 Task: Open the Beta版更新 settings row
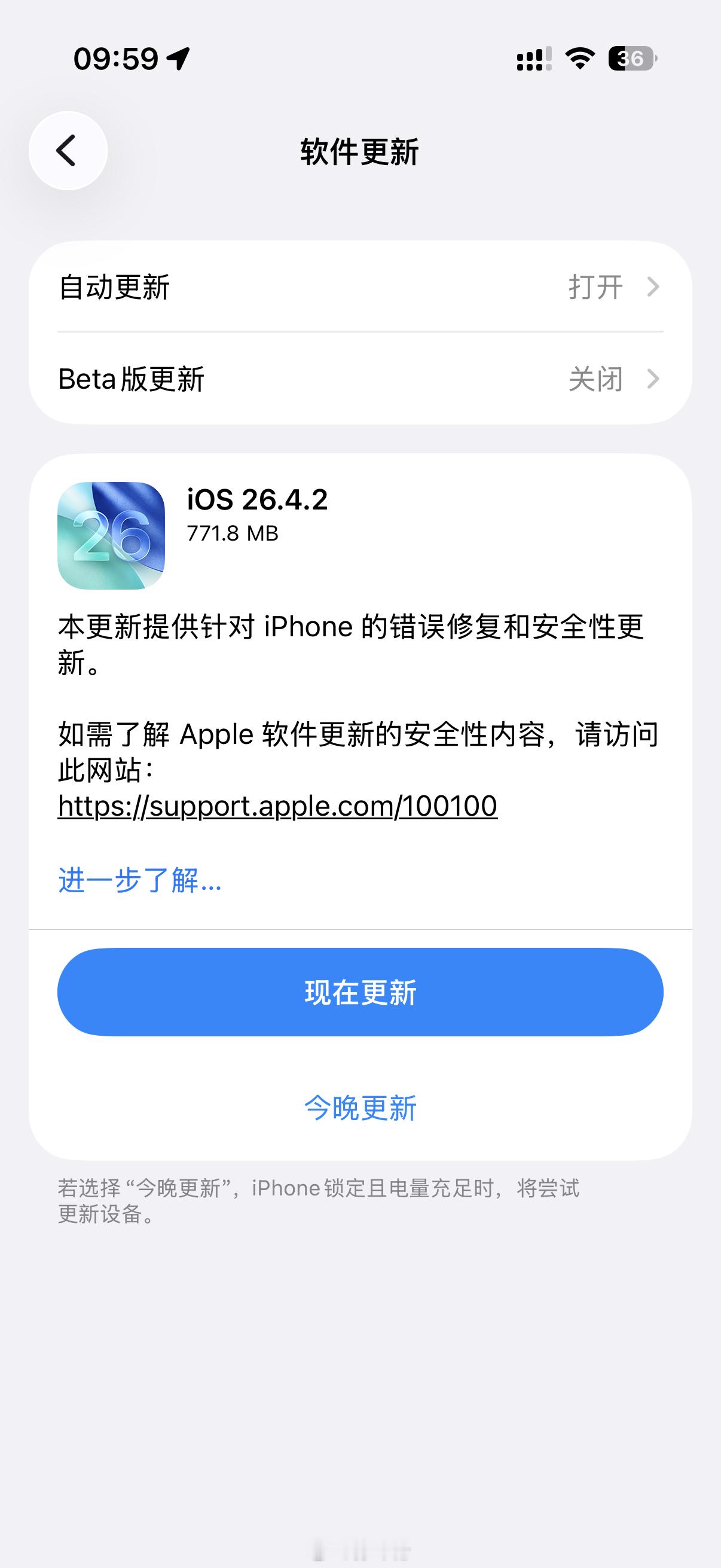coord(360,379)
